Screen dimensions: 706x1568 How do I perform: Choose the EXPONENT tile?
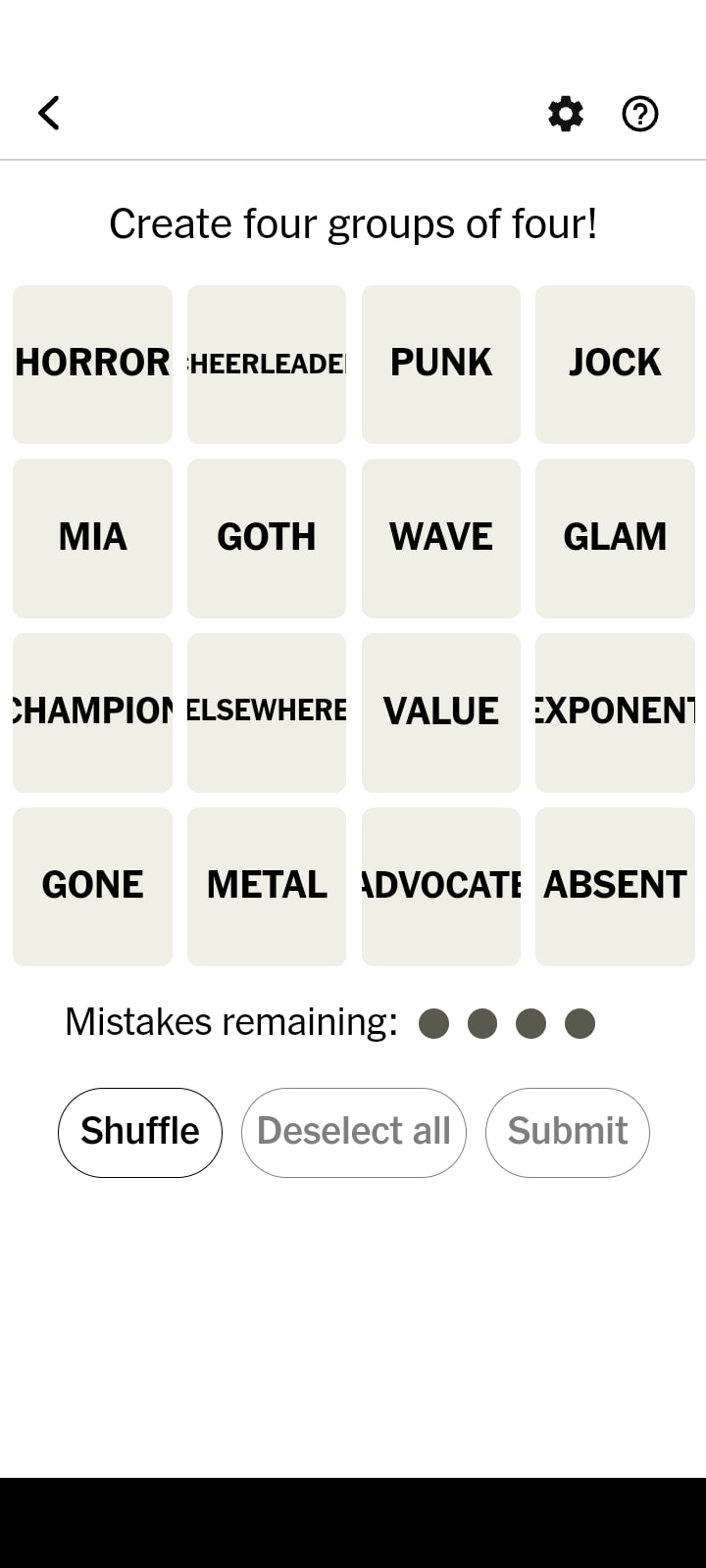coord(615,711)
